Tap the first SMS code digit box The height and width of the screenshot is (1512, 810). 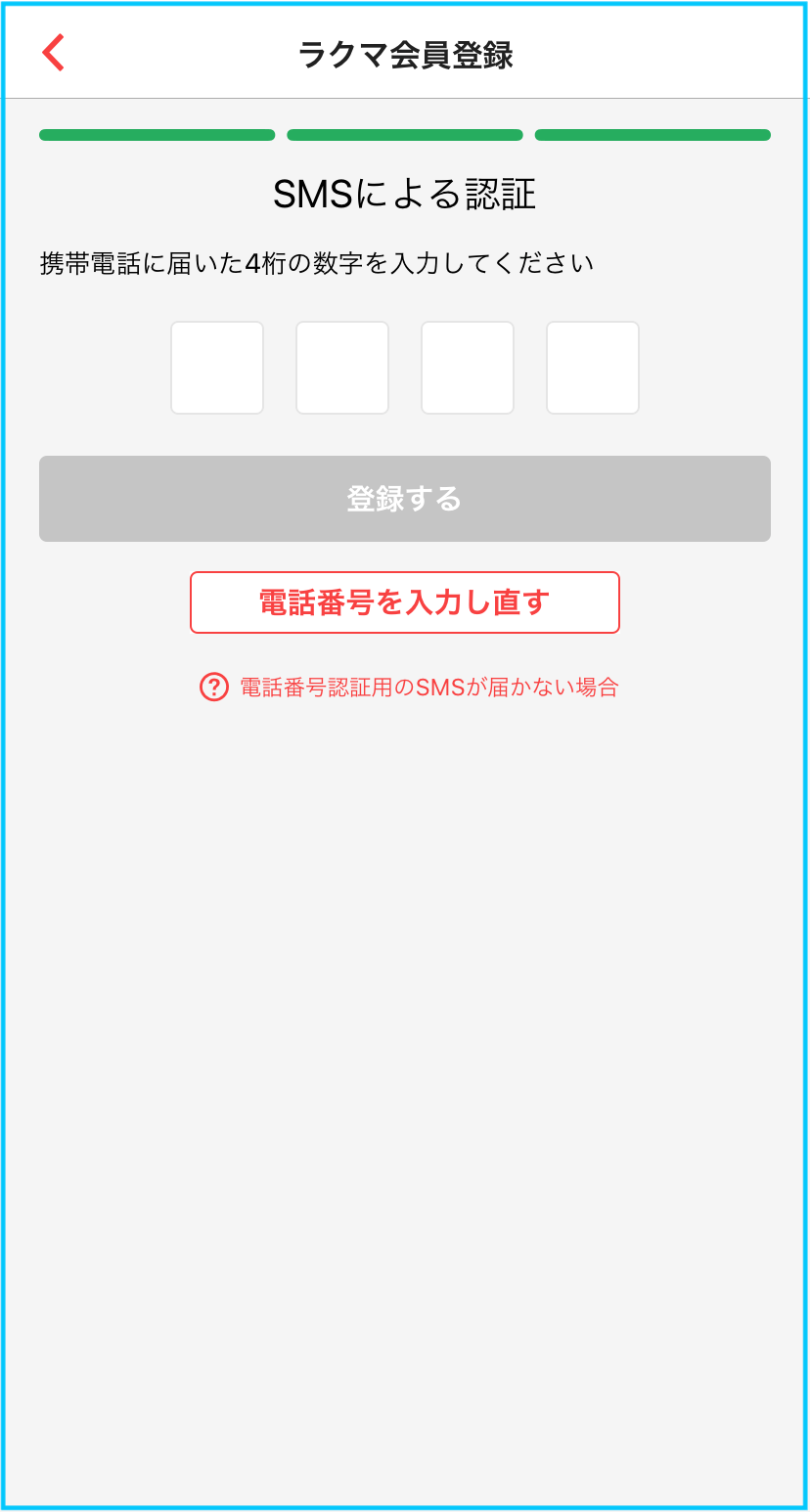click(x=217, y=368)
